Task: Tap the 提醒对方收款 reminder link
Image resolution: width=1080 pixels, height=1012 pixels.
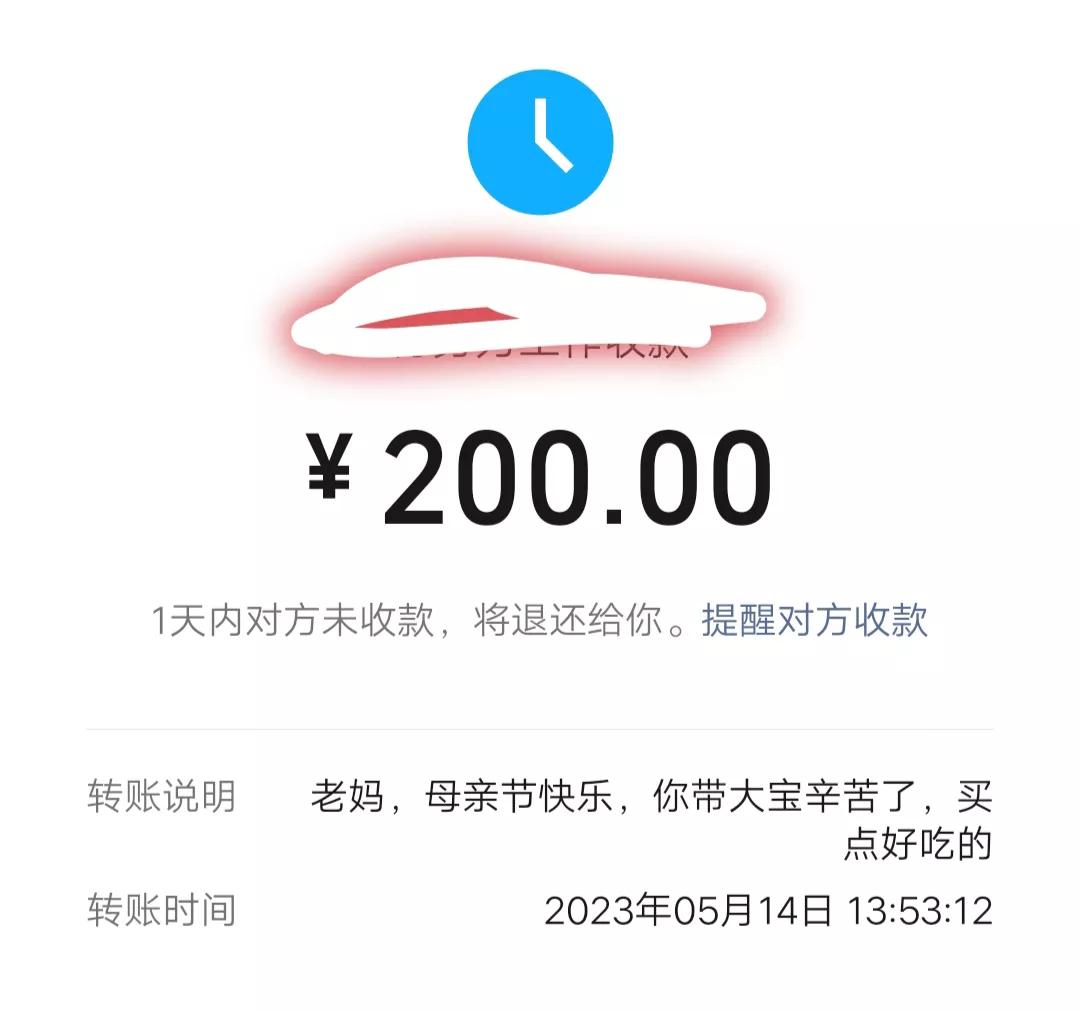Action: coord(814,621)
